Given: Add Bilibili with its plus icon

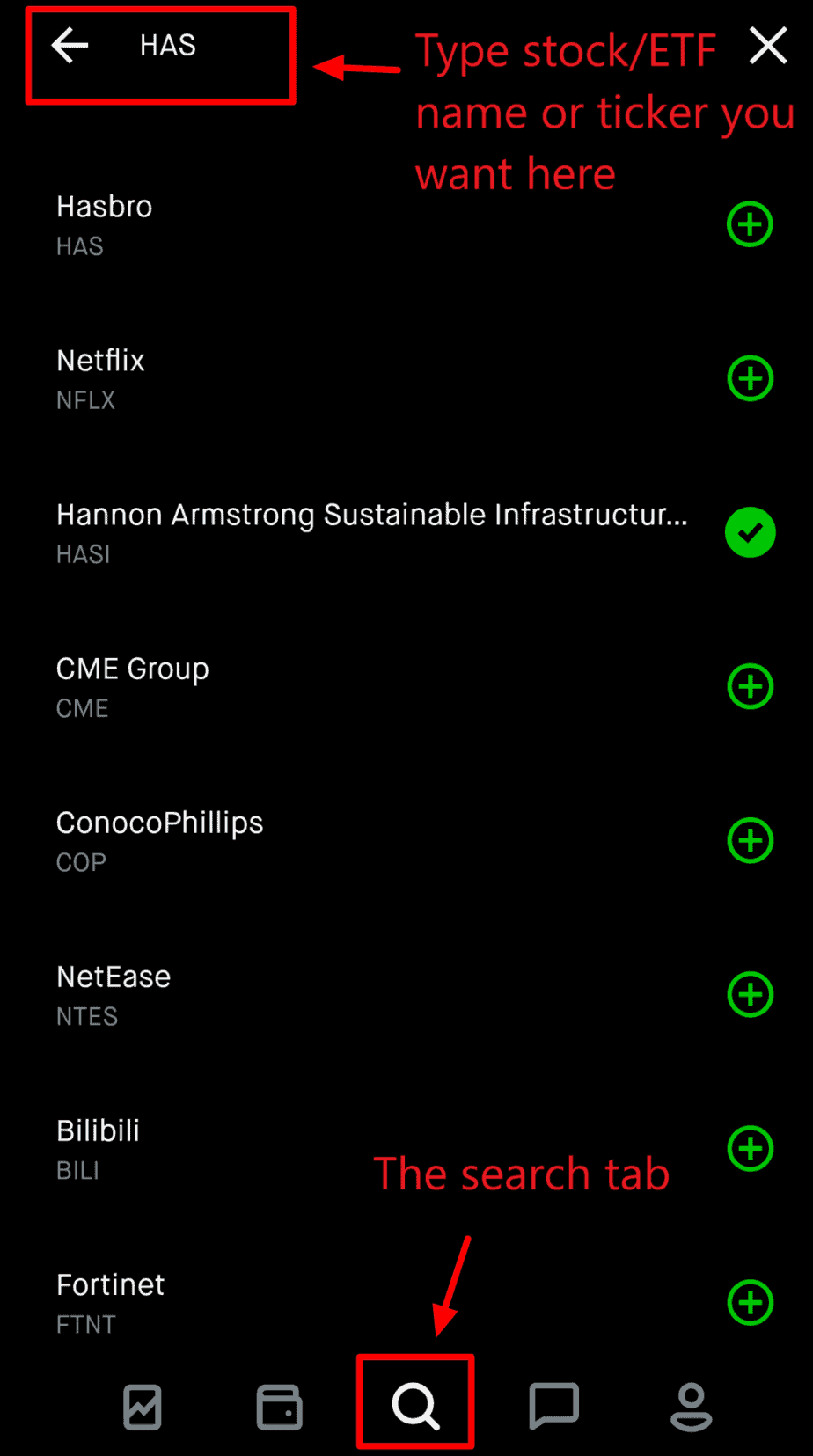Looking at the screenshot, I should tap(750, 1148).
